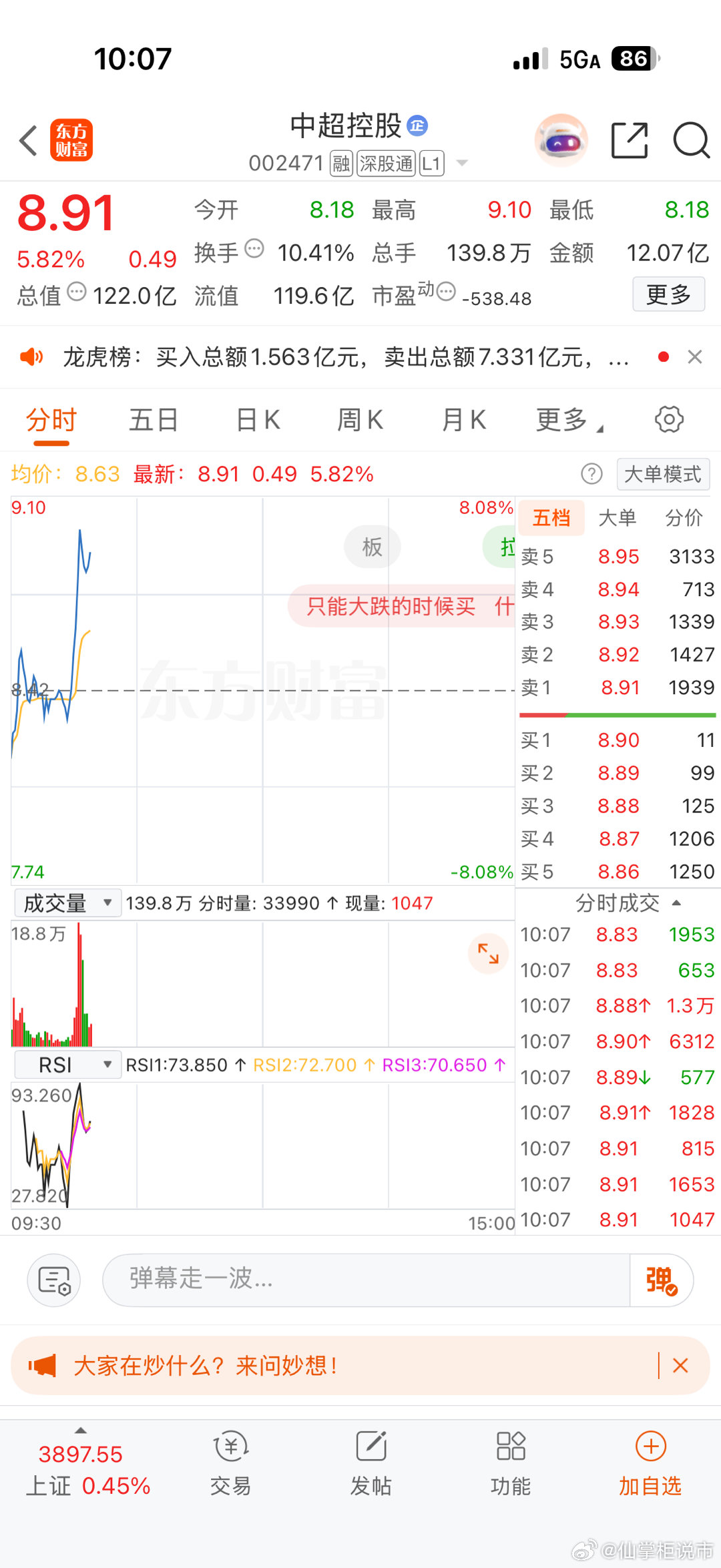This screenshot has height=1568, width=721.
Task: Expand the stock info arrow beside the L1 badge
Action: [461, 162]
